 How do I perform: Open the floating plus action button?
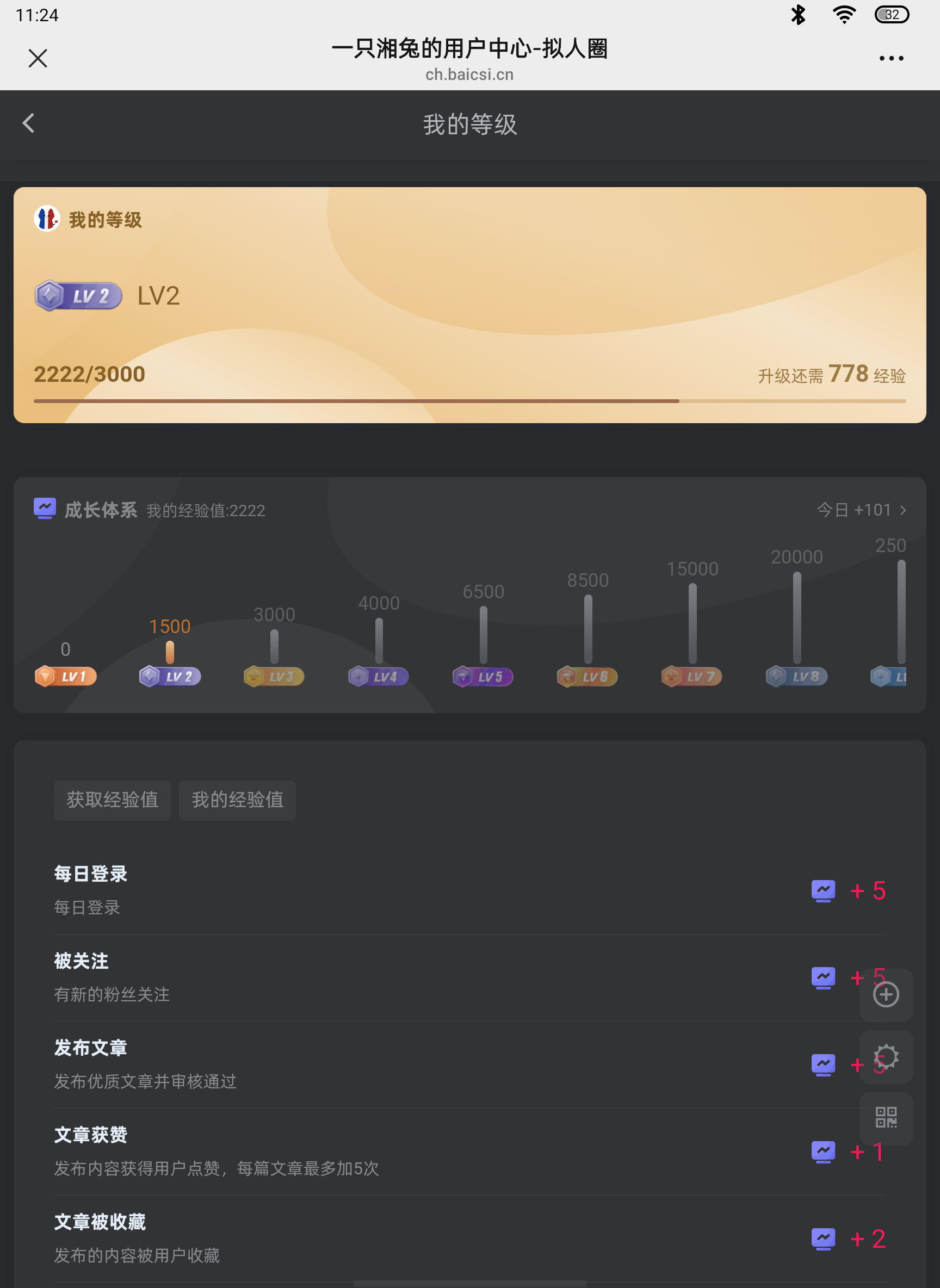tap(886, 993)
